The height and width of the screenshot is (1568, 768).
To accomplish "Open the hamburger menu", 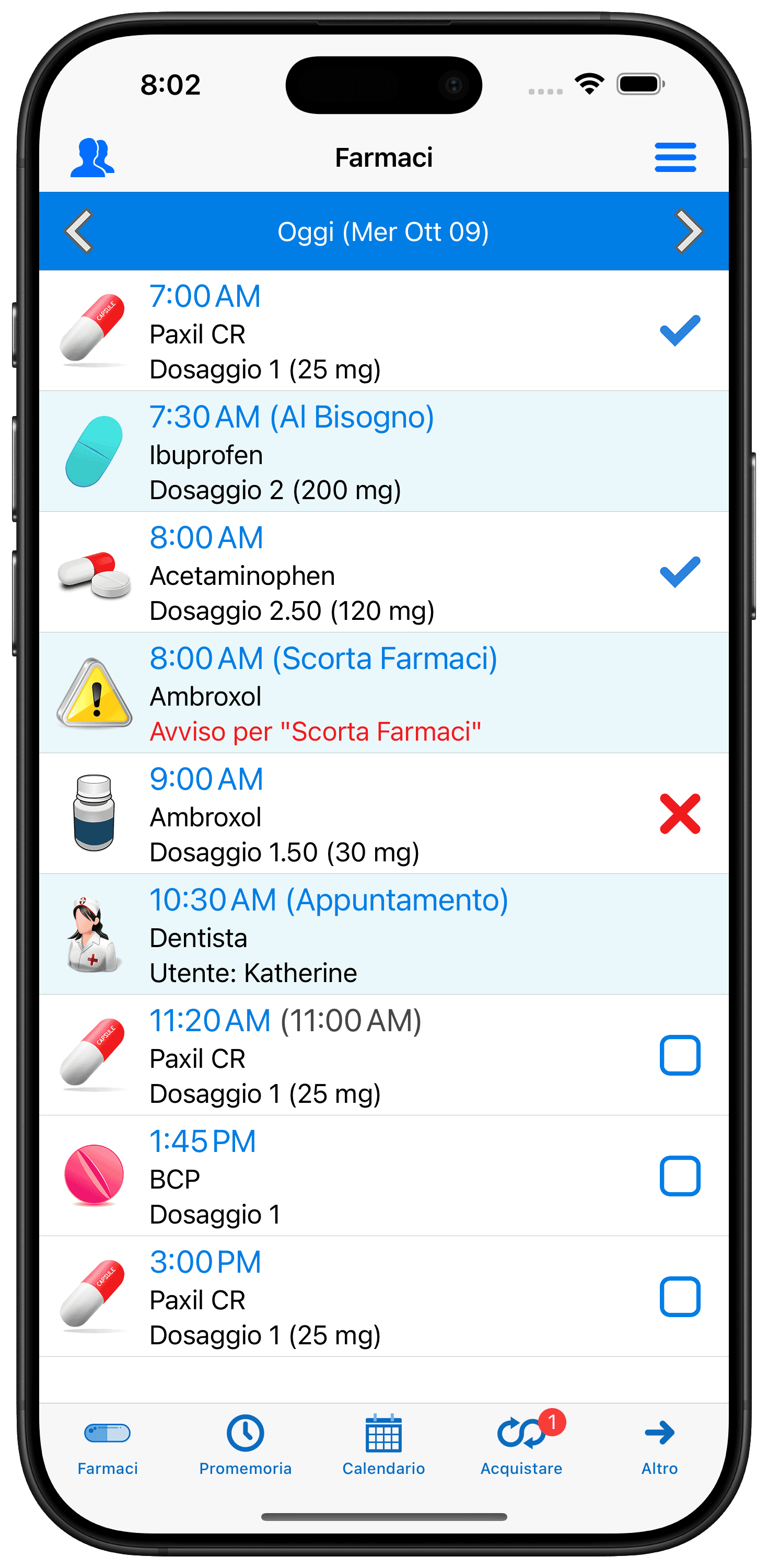I will point(675,158).
